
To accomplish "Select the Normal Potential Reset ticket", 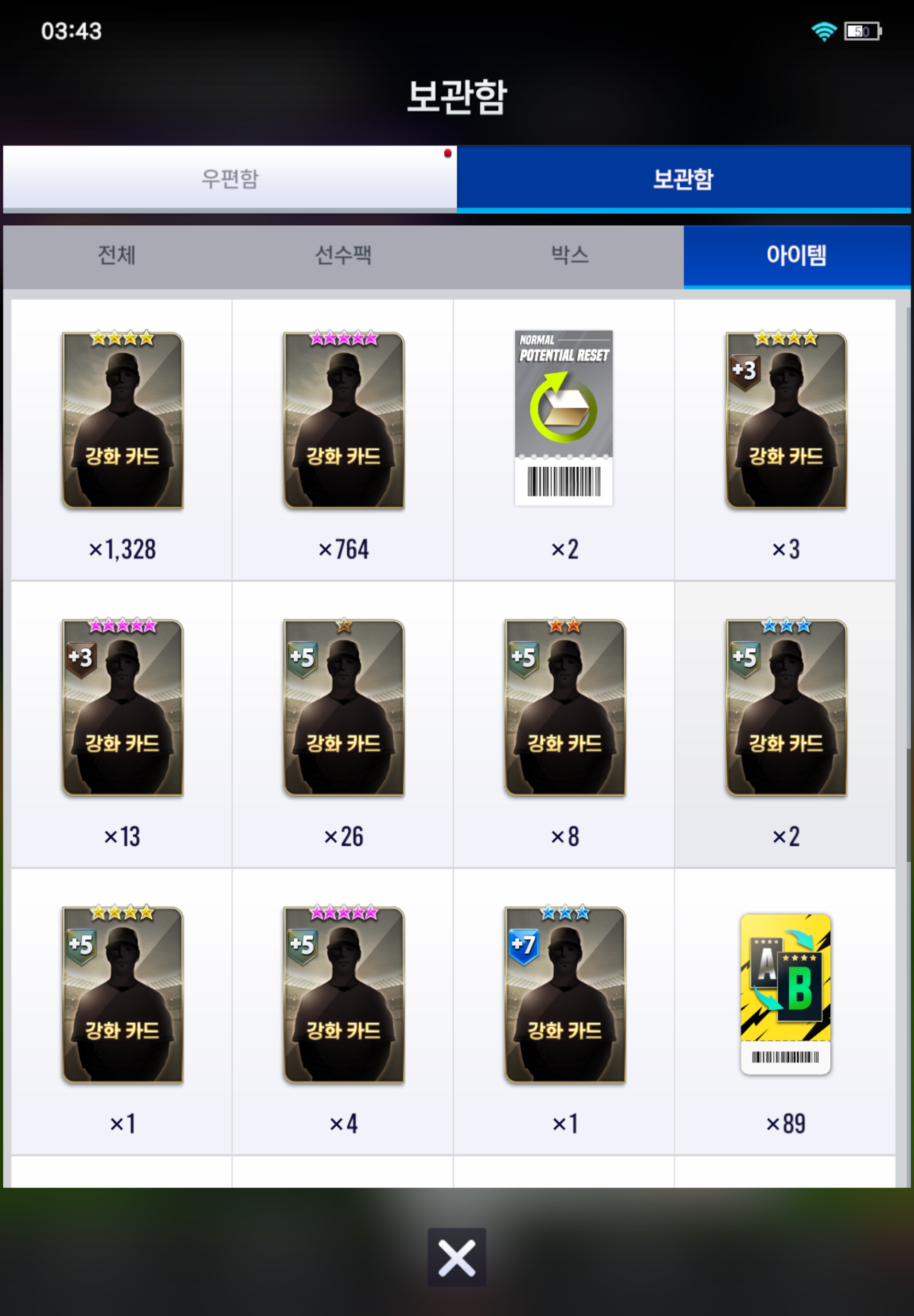I will coord(564,418).
